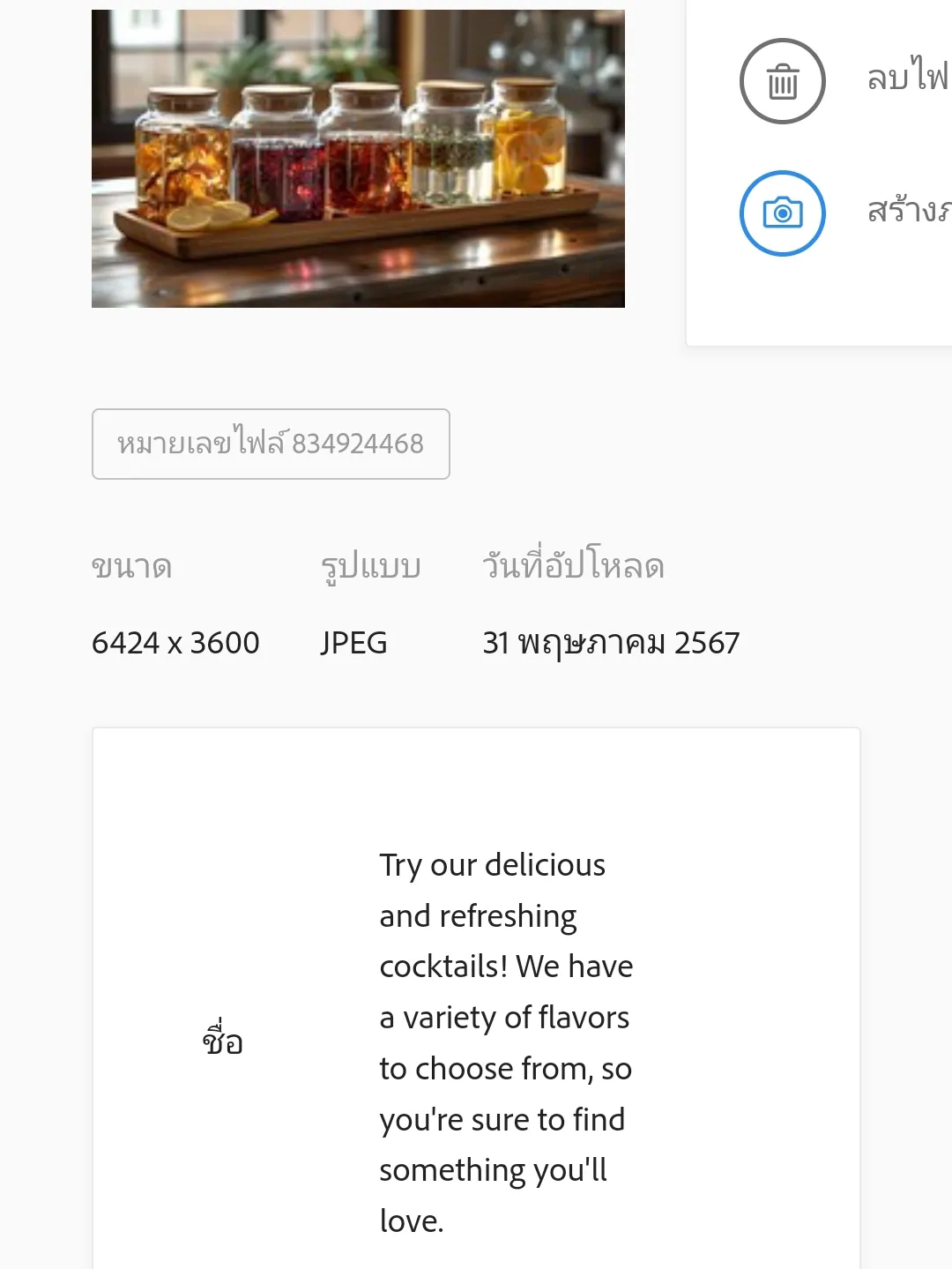Select the size value 6424 x 3600
This screenshot has width=952, height=1269.
pos(175,643)
